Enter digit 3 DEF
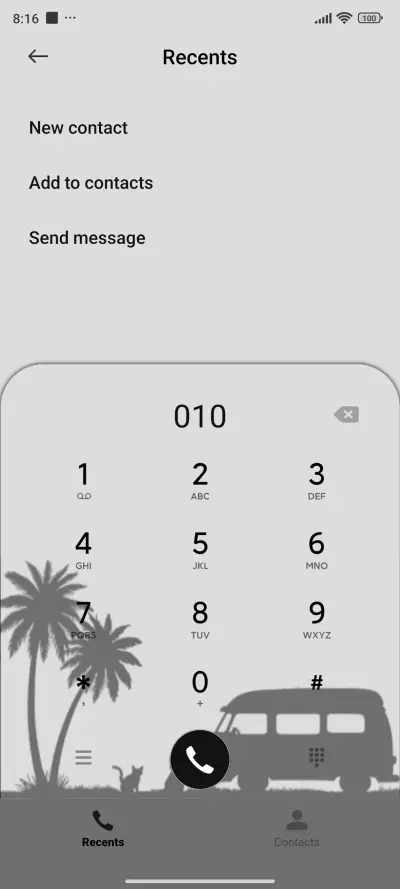 point(317,481)
